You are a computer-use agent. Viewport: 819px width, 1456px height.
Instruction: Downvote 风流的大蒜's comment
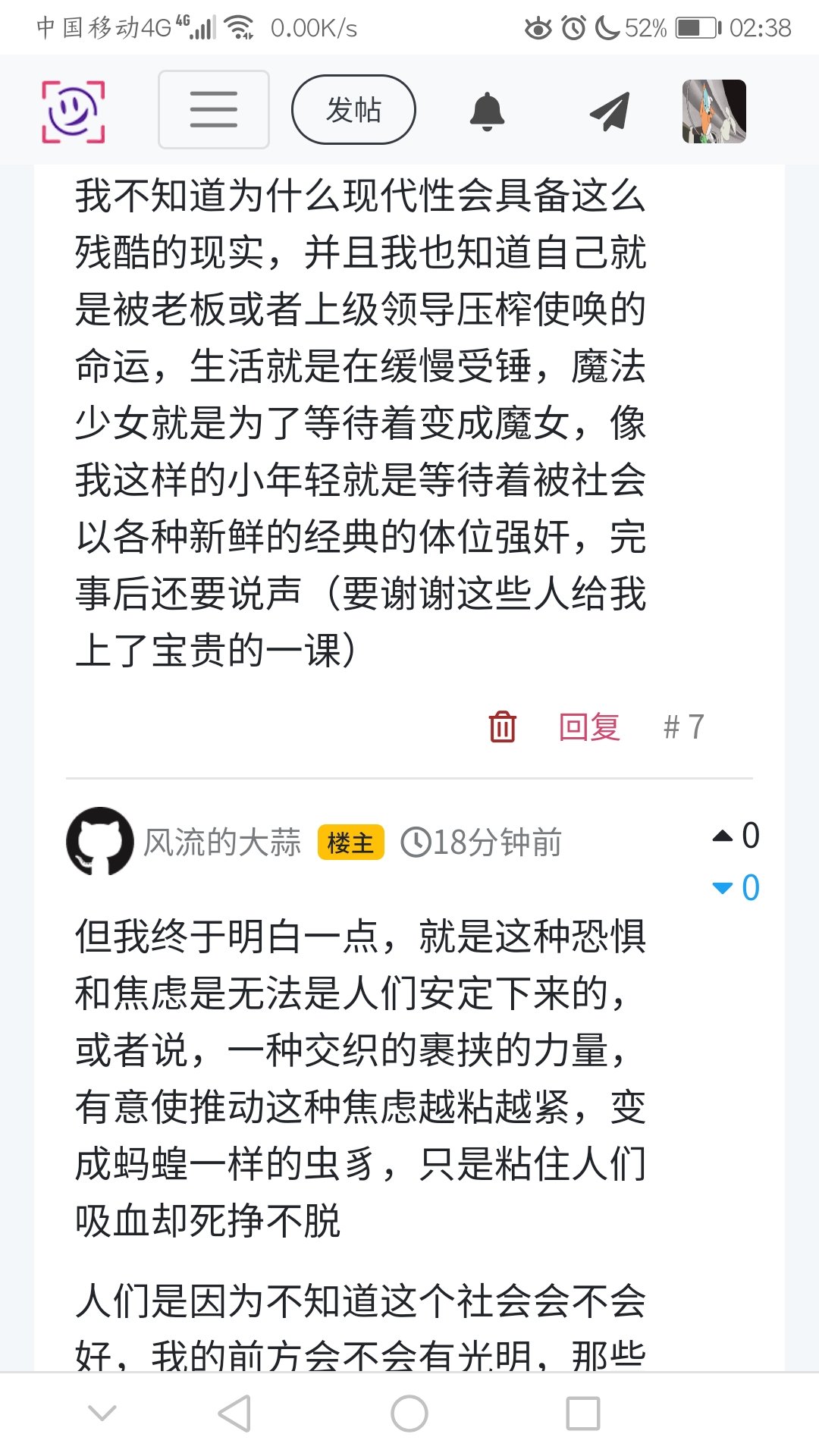click(x=723, y=888)
